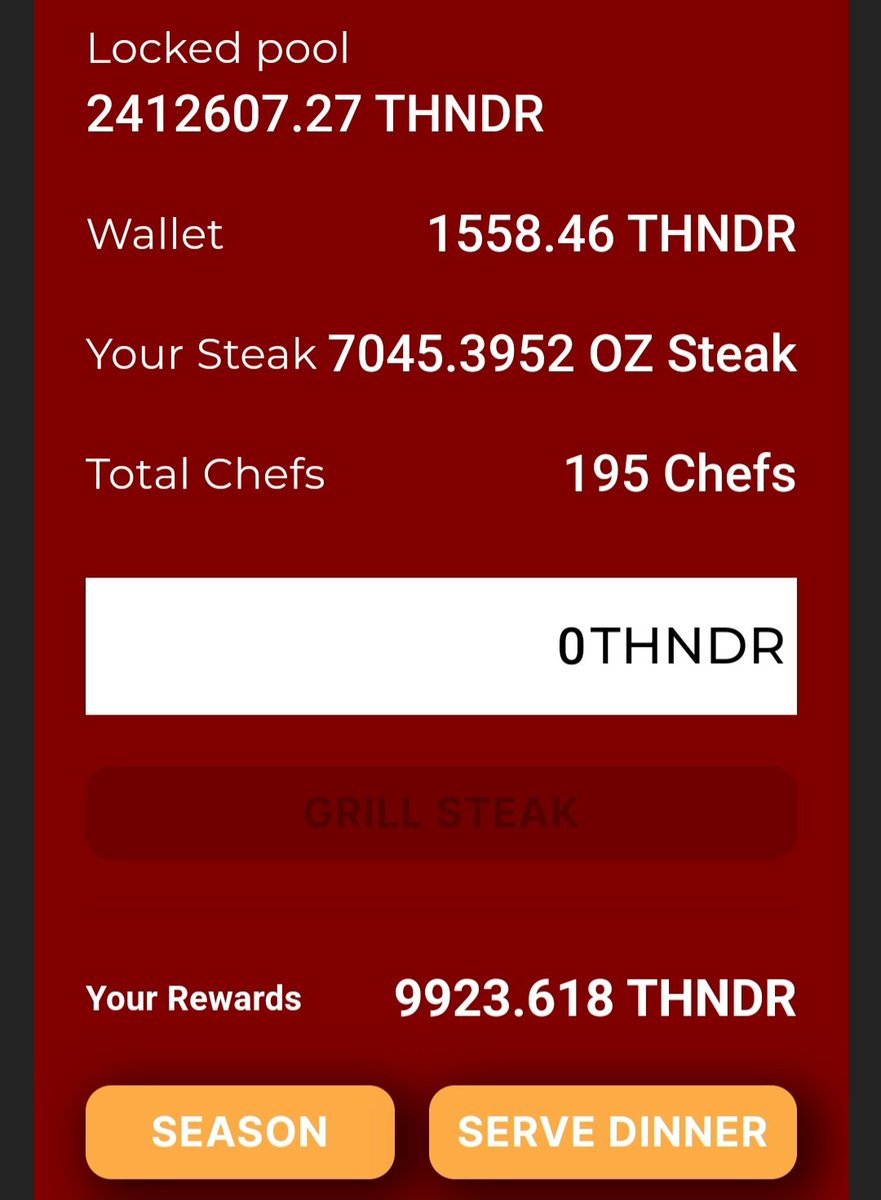Claim rewards with Serve Dinner
This screenshot has width=881, height=1200.
click(x=612, y=1131)
